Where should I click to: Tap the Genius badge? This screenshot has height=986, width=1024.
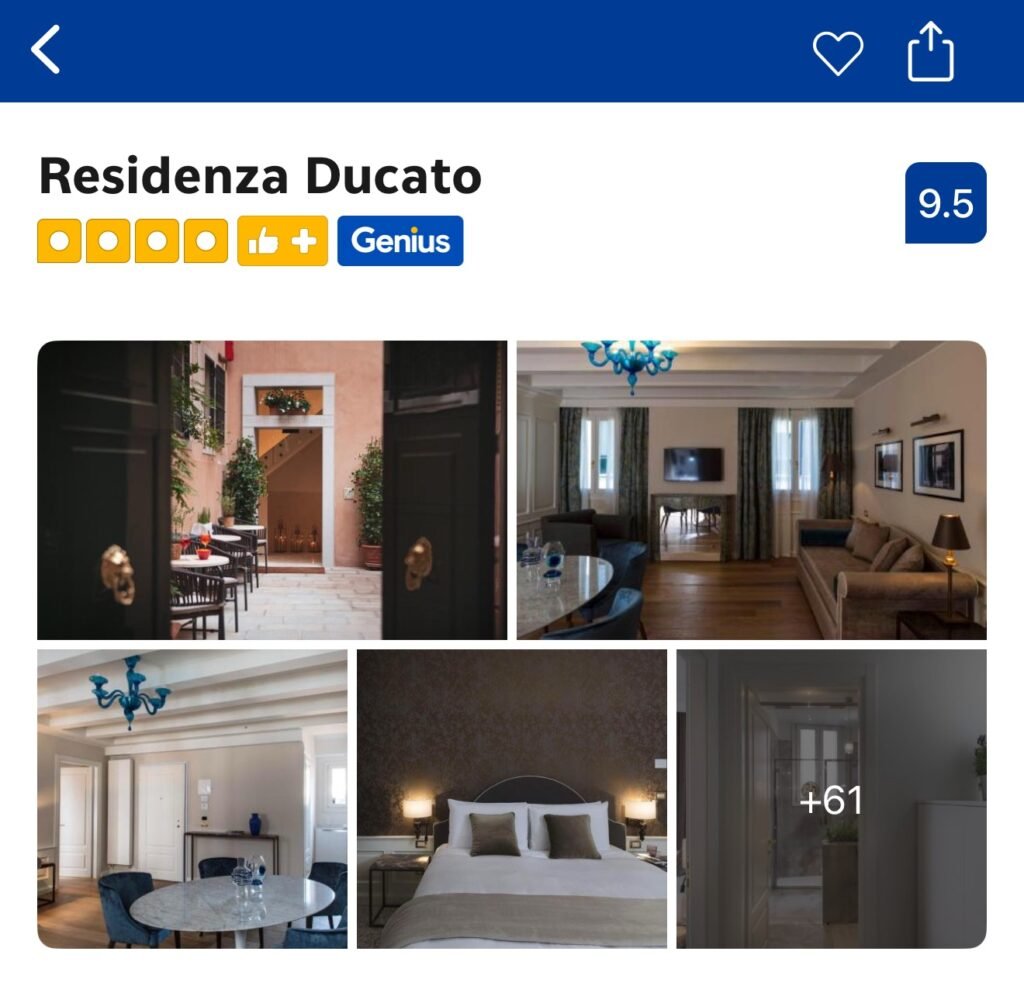[400, 241]
